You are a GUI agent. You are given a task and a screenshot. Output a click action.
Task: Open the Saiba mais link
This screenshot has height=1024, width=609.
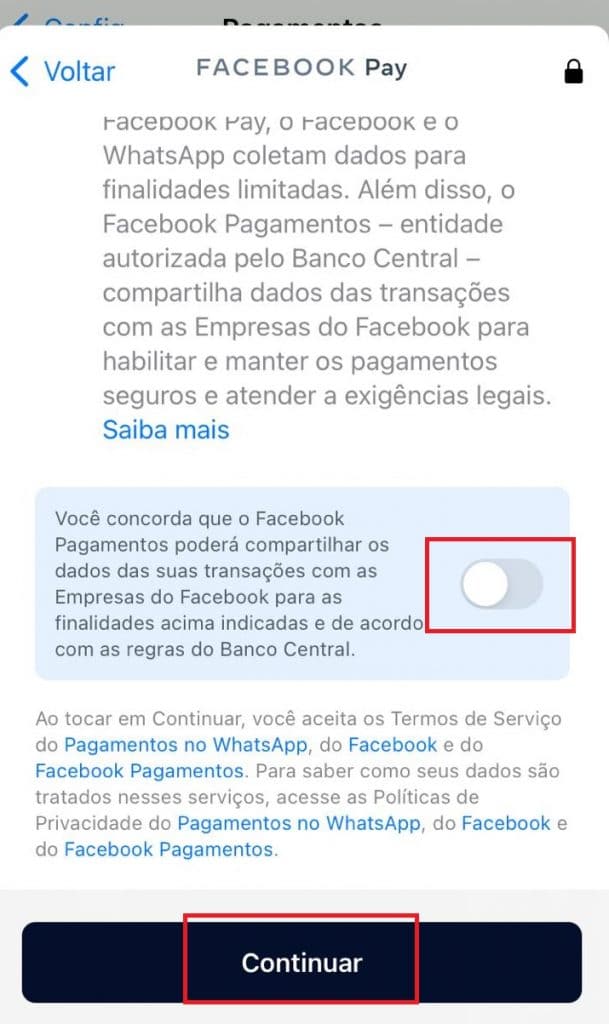pos(166,430)
